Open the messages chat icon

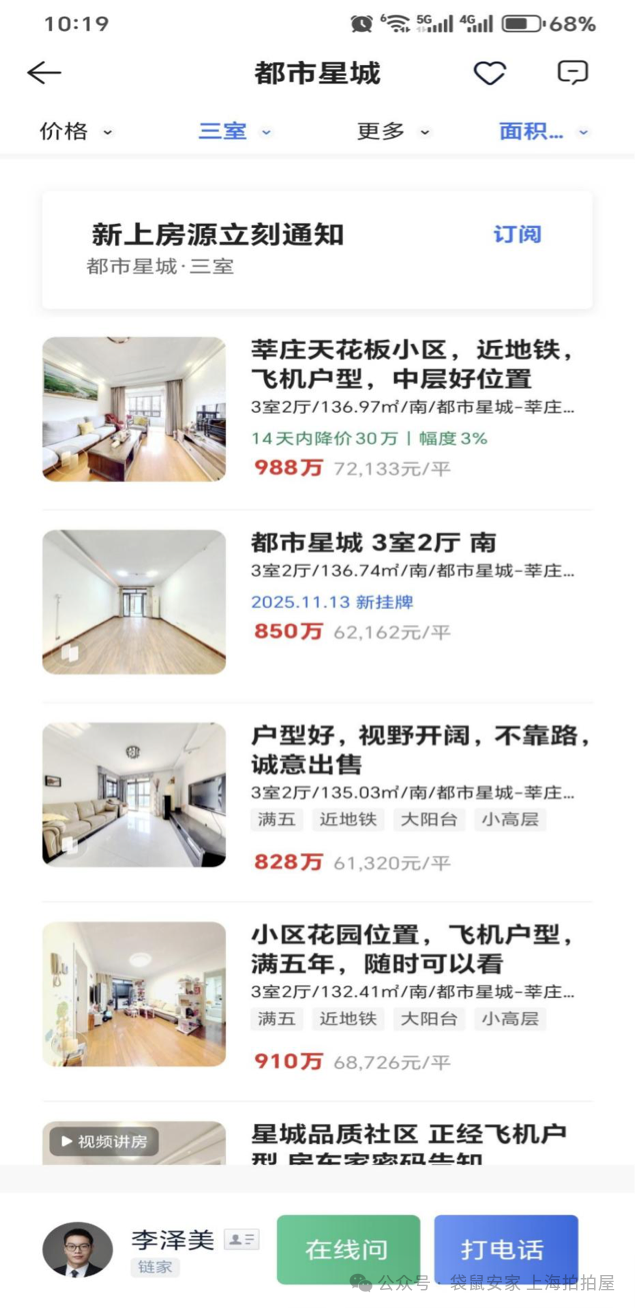tap(572, 72)
